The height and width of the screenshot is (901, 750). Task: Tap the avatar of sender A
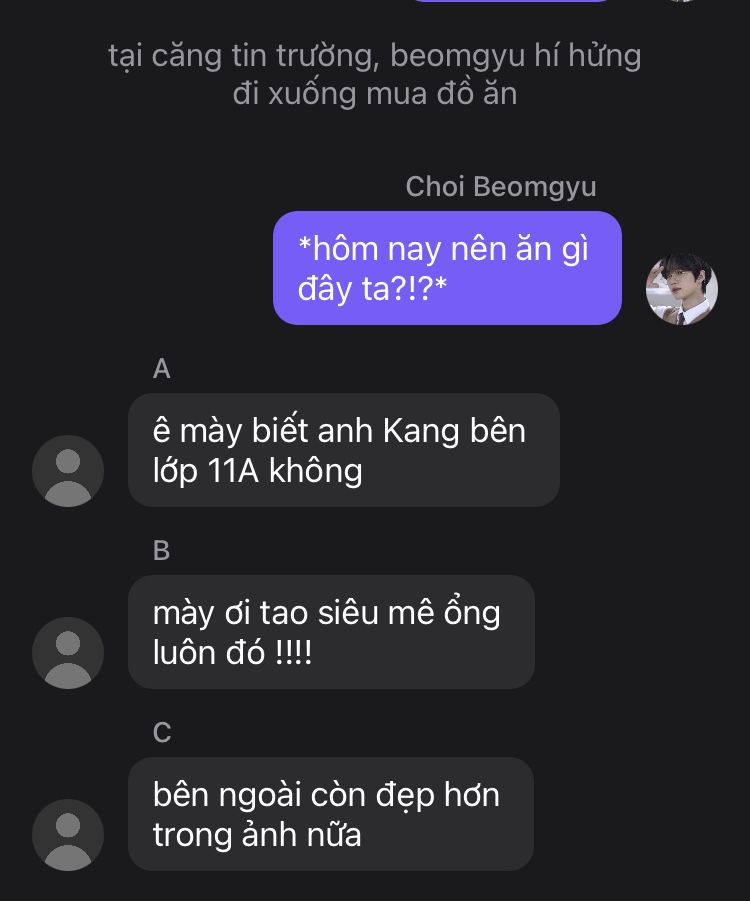(68, 471)
